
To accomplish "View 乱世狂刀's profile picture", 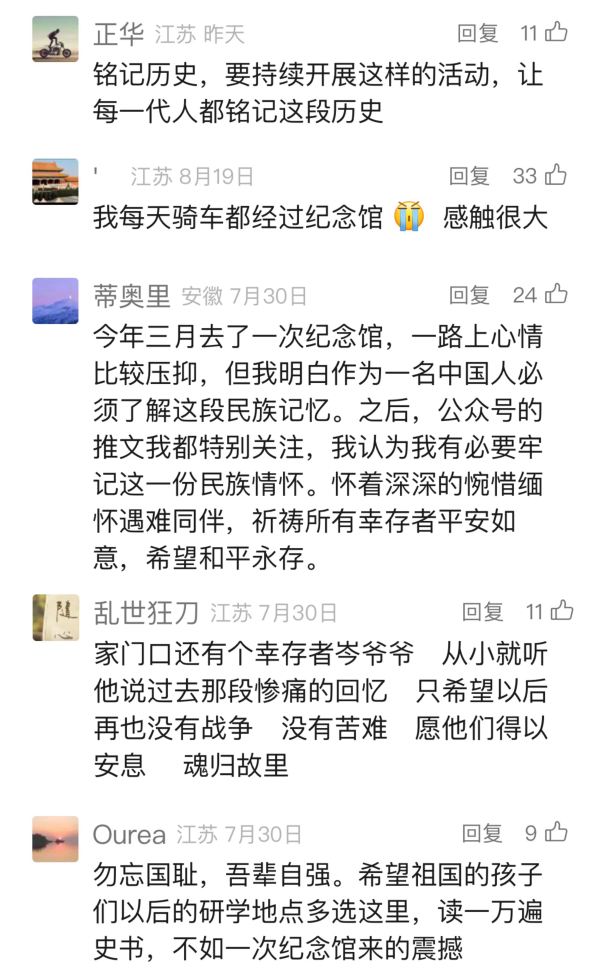I will tap(55, 617).
